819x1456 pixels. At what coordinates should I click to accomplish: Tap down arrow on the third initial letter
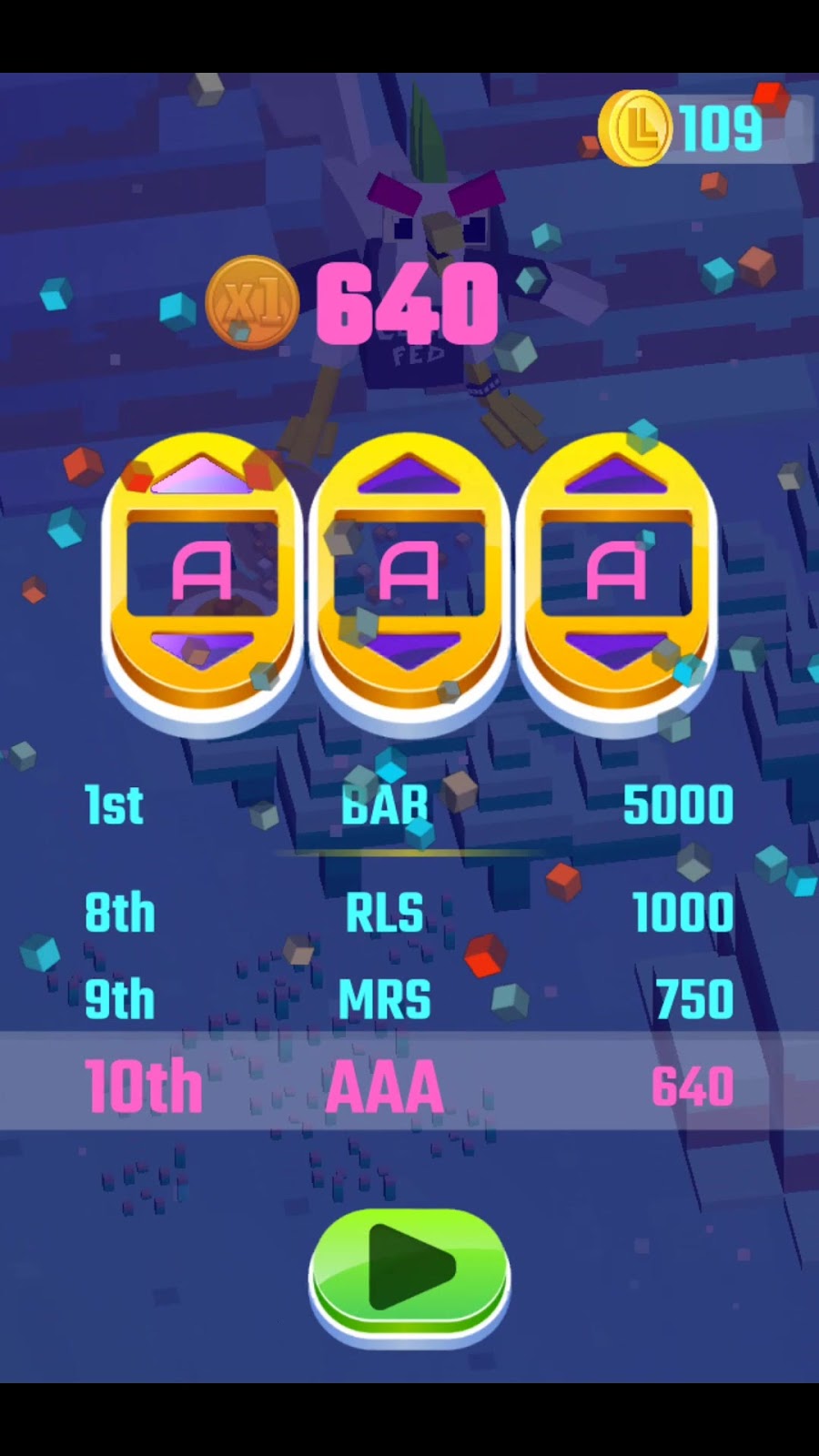616,649
